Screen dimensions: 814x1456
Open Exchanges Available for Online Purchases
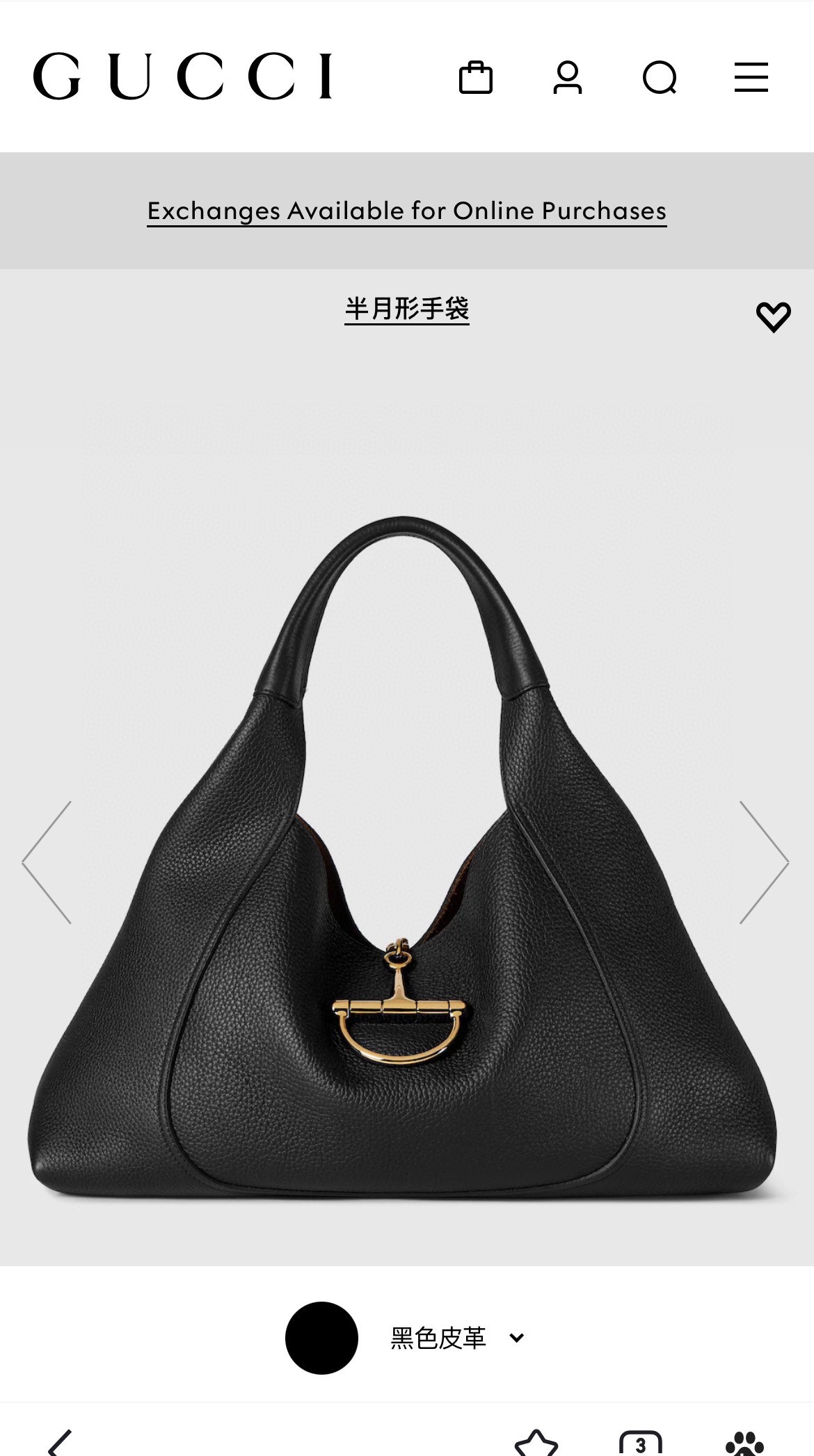[x=406, y=210]
